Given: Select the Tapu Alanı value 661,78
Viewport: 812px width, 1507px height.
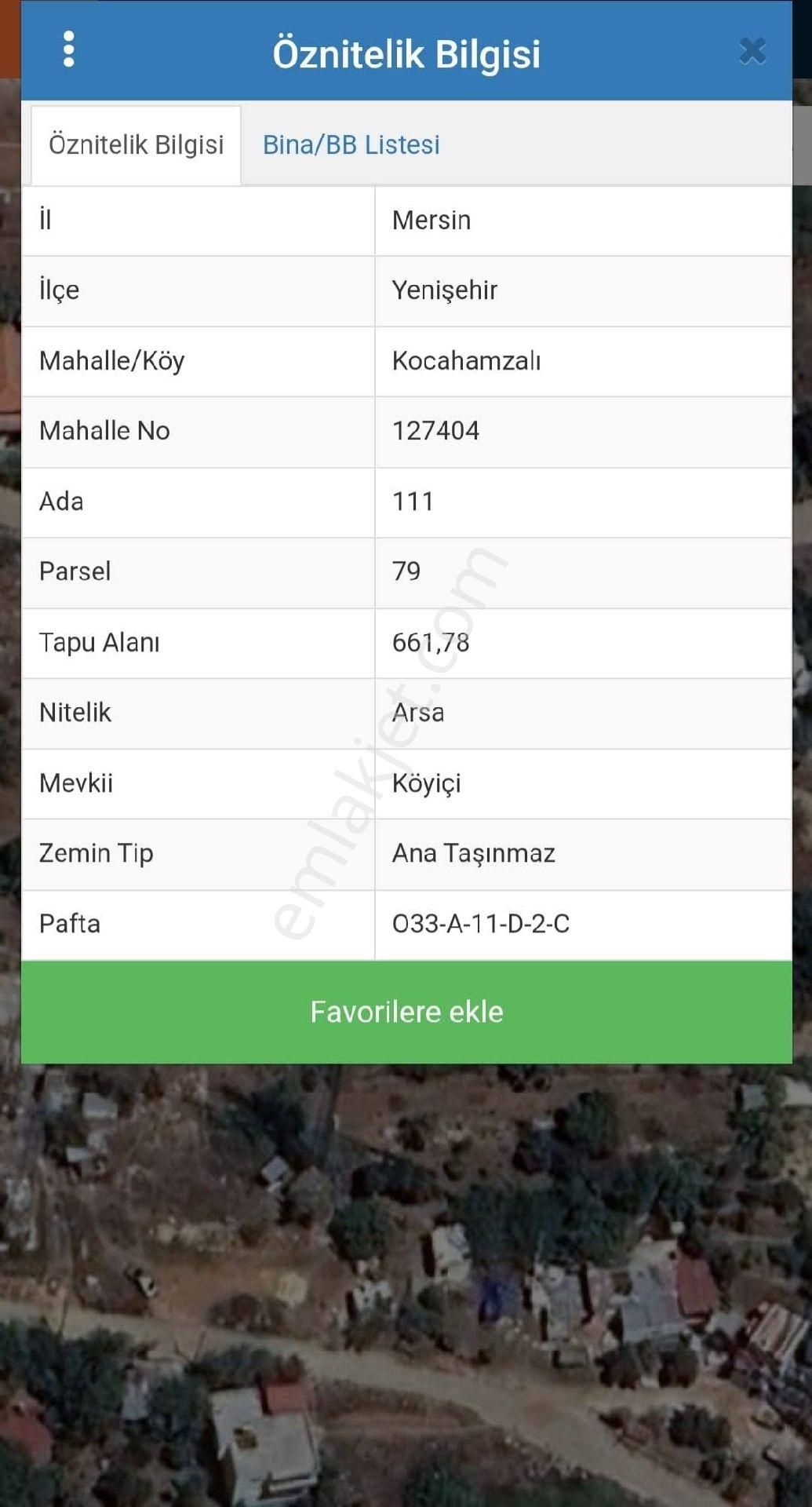Looking at the screenshot, I should click(431, 642).
